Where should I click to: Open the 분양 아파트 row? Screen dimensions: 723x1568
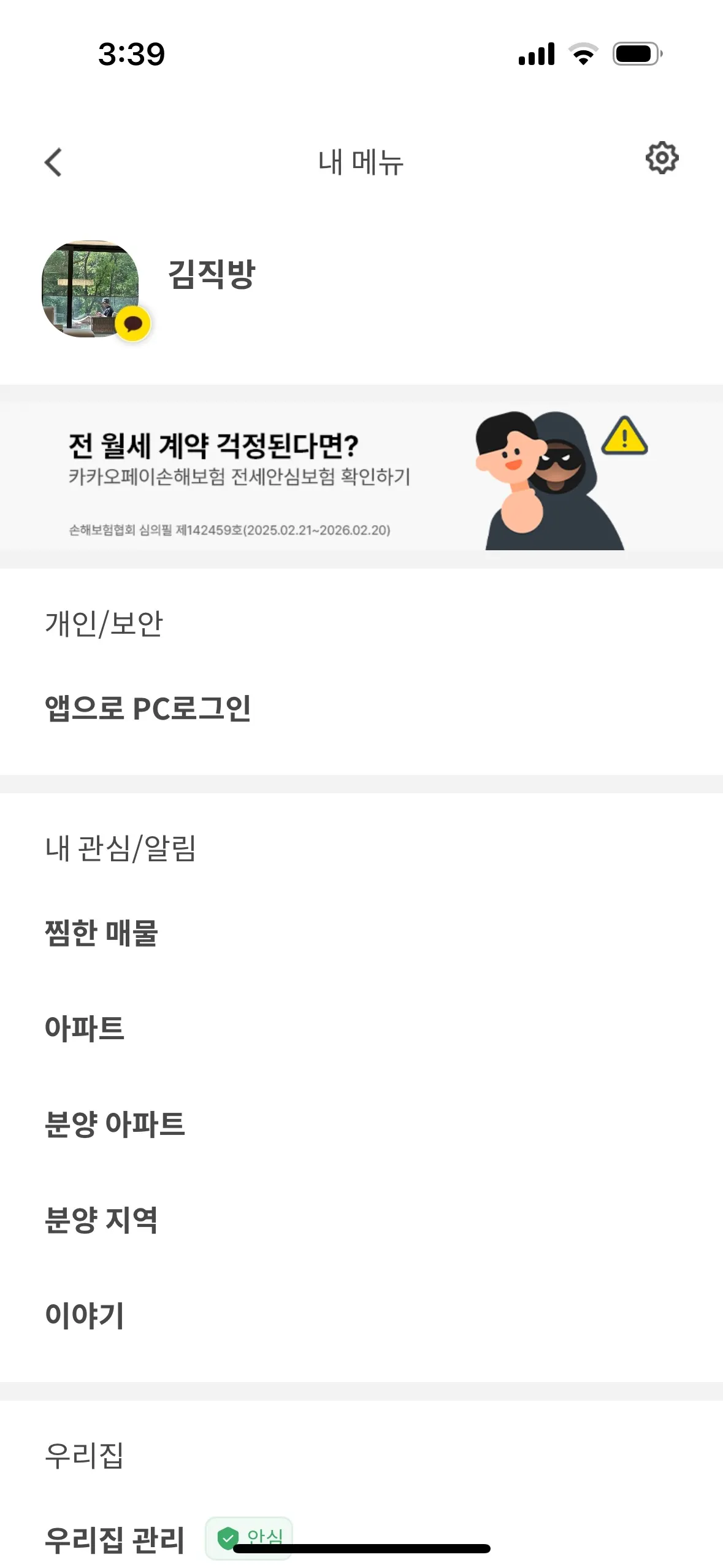[x=361, y=1124]
